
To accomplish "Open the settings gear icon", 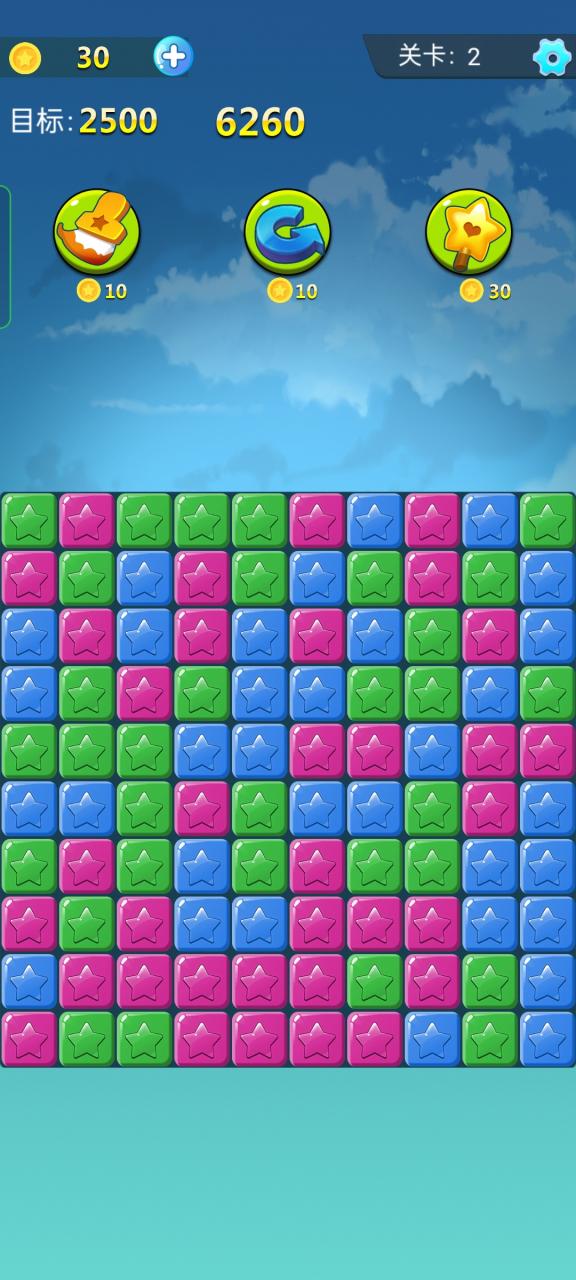I will tap(552, 57).
